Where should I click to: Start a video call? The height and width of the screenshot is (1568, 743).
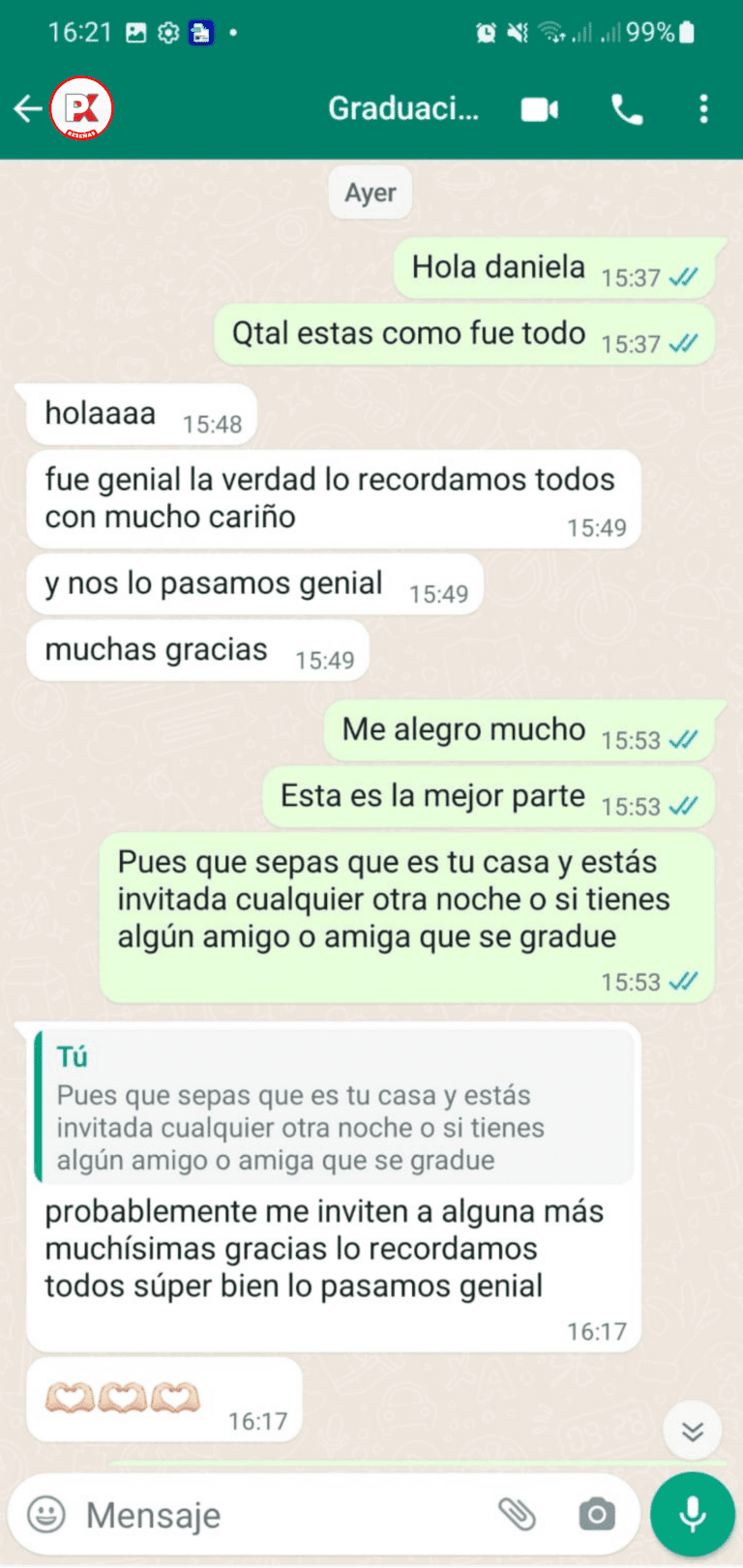tap(539, 109)
